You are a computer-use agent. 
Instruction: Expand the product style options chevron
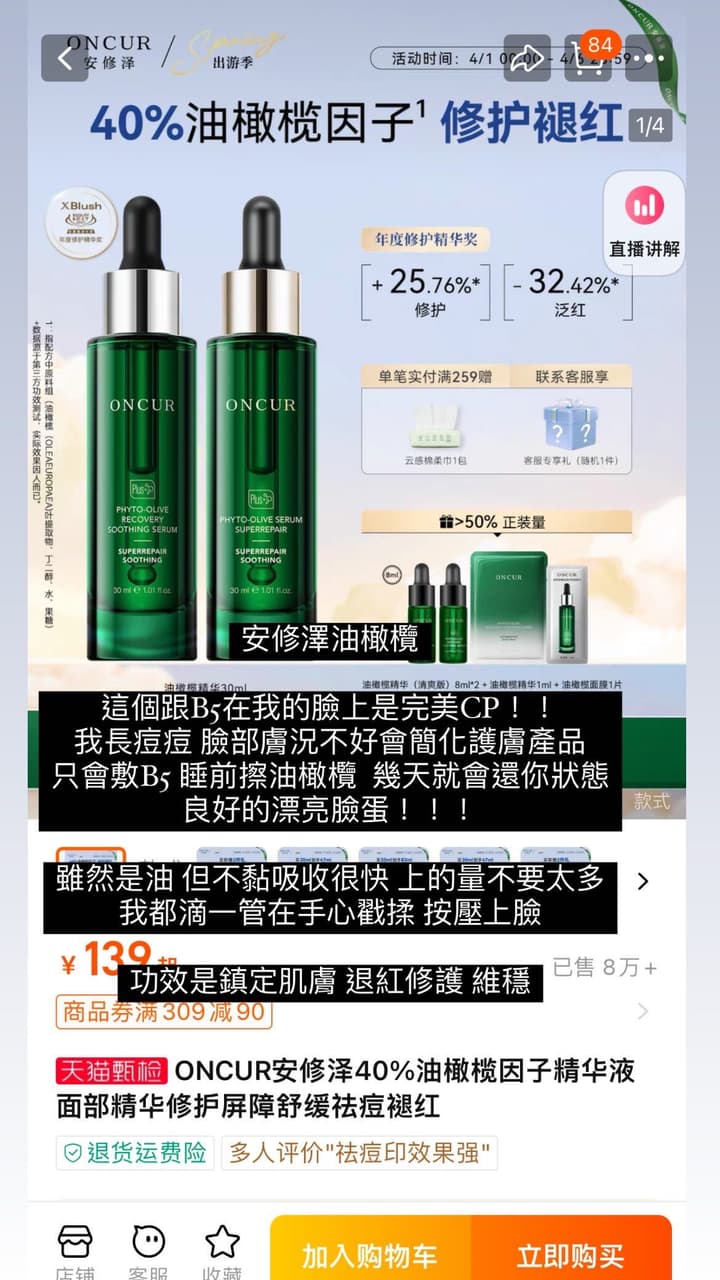[x=643, y=881]
